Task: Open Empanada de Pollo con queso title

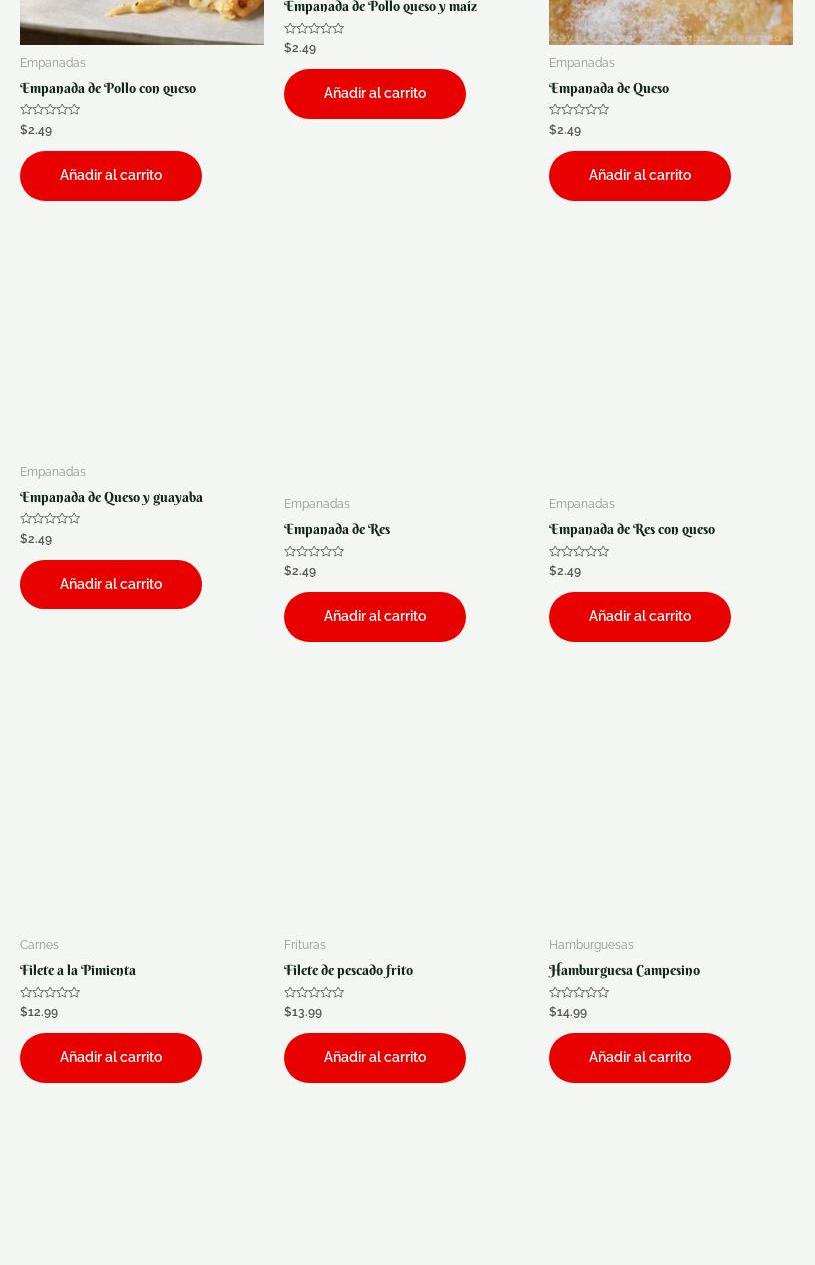Action: 108,89
